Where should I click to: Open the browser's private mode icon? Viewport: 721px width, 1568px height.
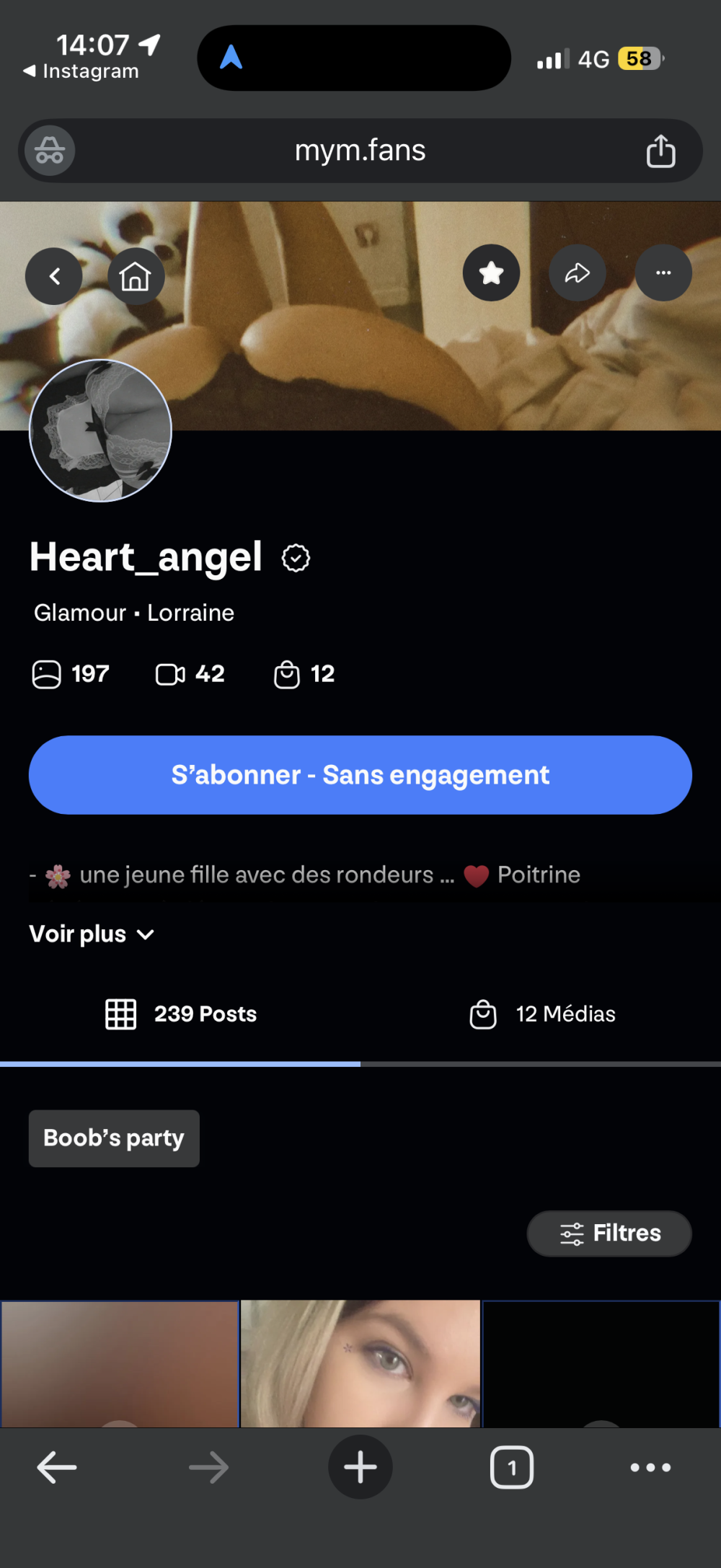50,151
